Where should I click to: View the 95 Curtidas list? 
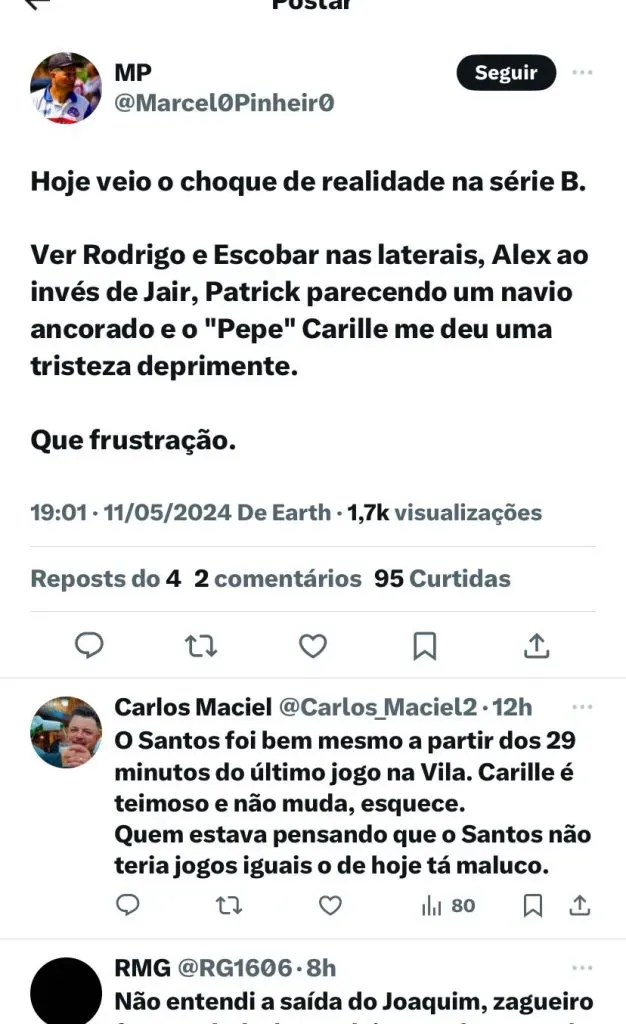click(x=442, y=578)
